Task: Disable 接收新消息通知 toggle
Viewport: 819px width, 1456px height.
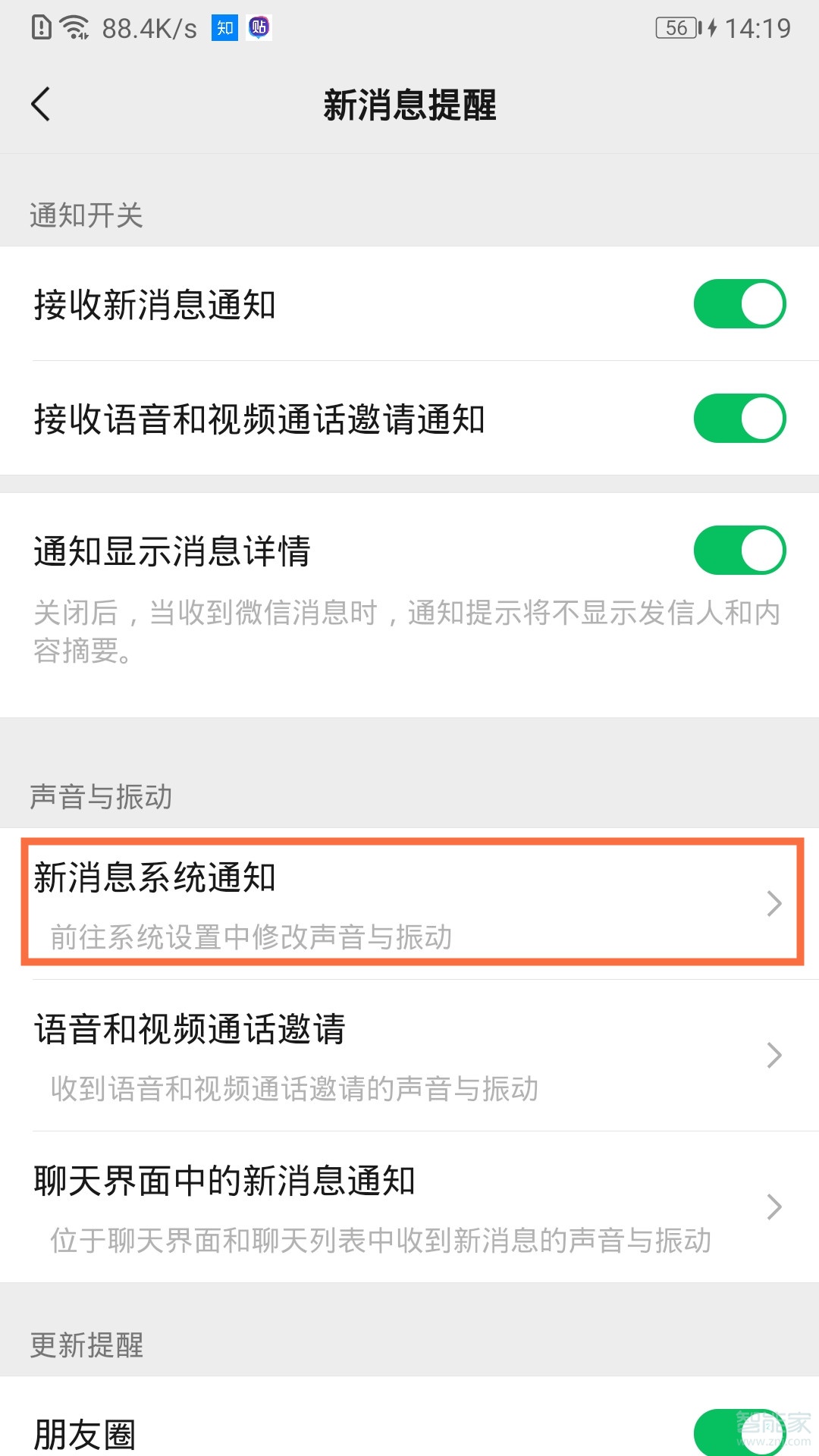Action: (x=739, y=303)
